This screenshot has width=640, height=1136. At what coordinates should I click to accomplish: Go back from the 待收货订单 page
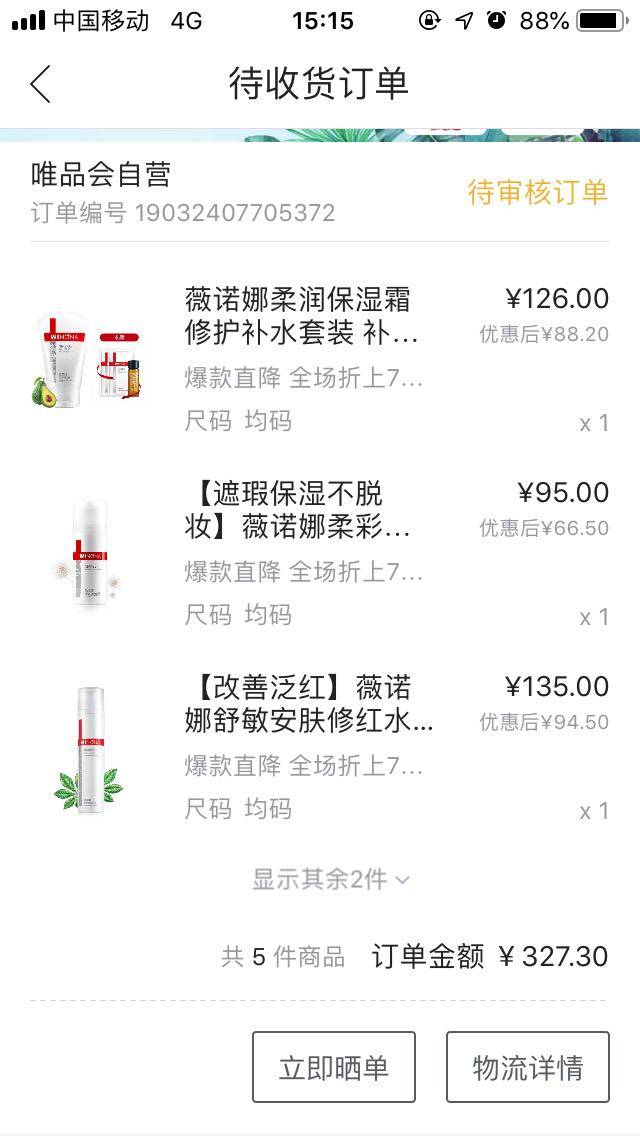pyautogui.click(x=40, y=84)
